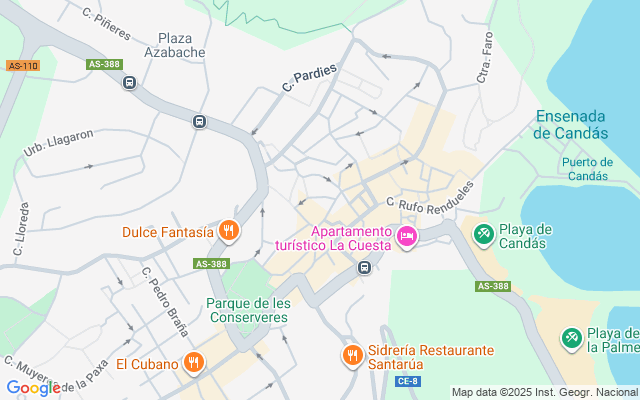Select the Playa de Candás beach marker
The image size is (640, 400).
(x=483, y=233)
